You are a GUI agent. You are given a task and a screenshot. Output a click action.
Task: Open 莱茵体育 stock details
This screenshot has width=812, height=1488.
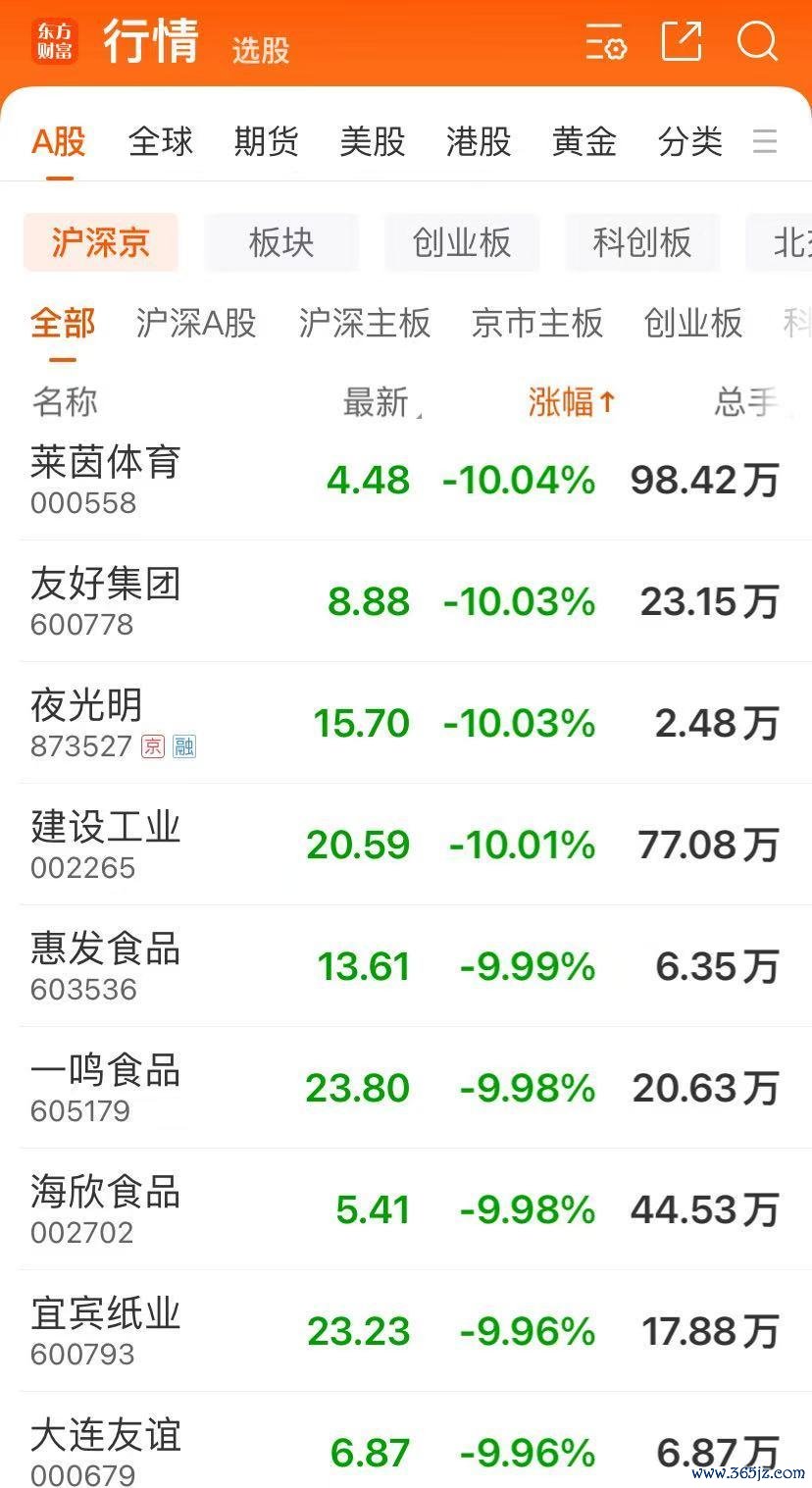[406, 480]
